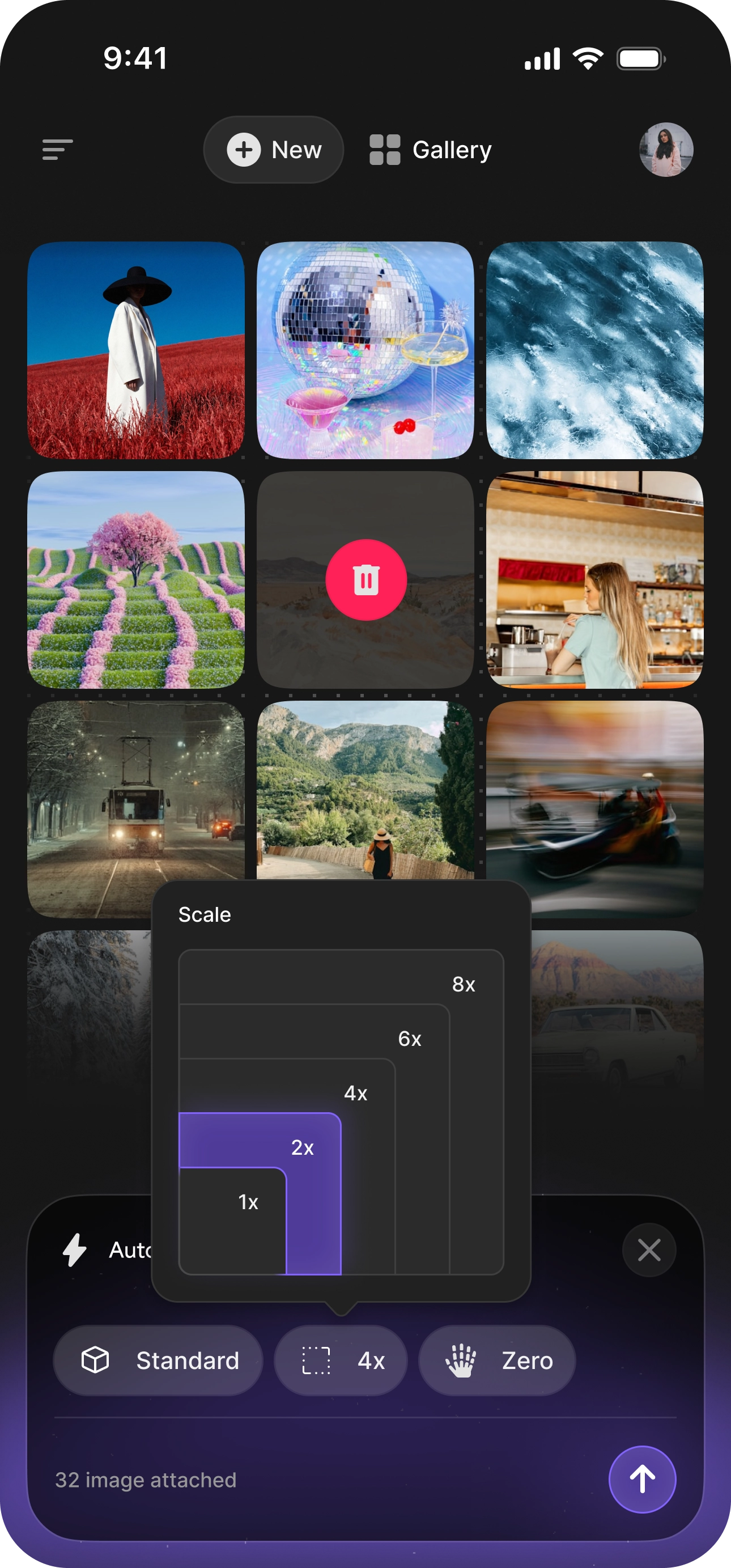Image resolution: width=731 pixels, height=1568 pixels.
Task: Open the icy water texture image
Action: coord(594,350)
